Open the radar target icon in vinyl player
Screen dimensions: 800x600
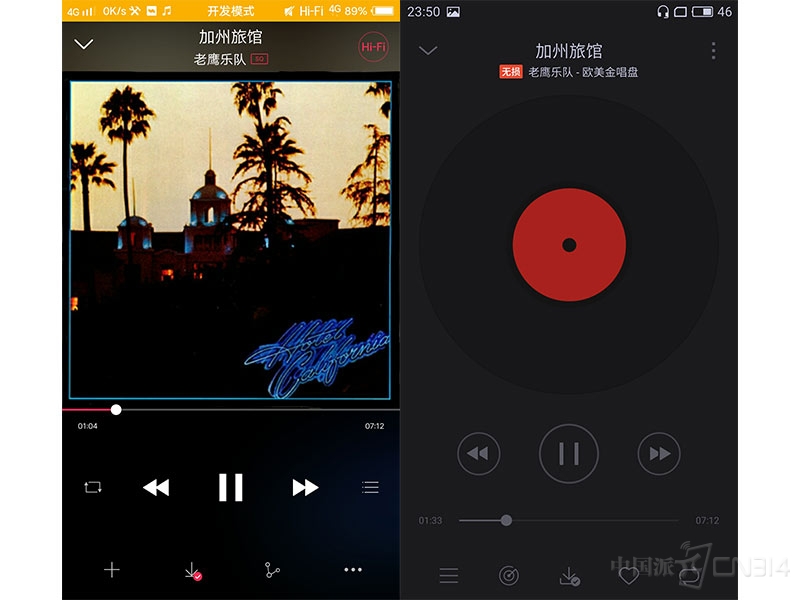coord(509,575)
